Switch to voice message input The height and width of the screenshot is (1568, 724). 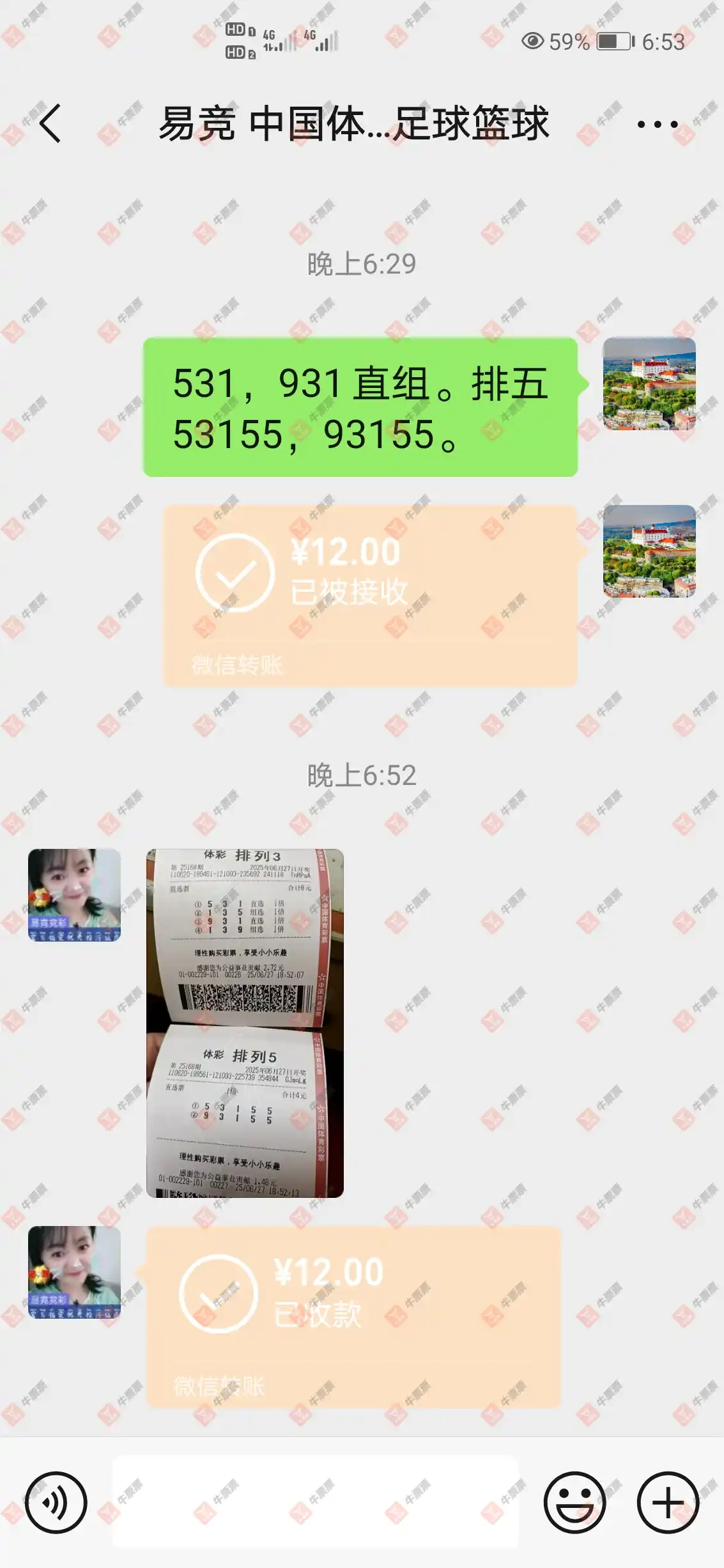tap(56, 1502)
